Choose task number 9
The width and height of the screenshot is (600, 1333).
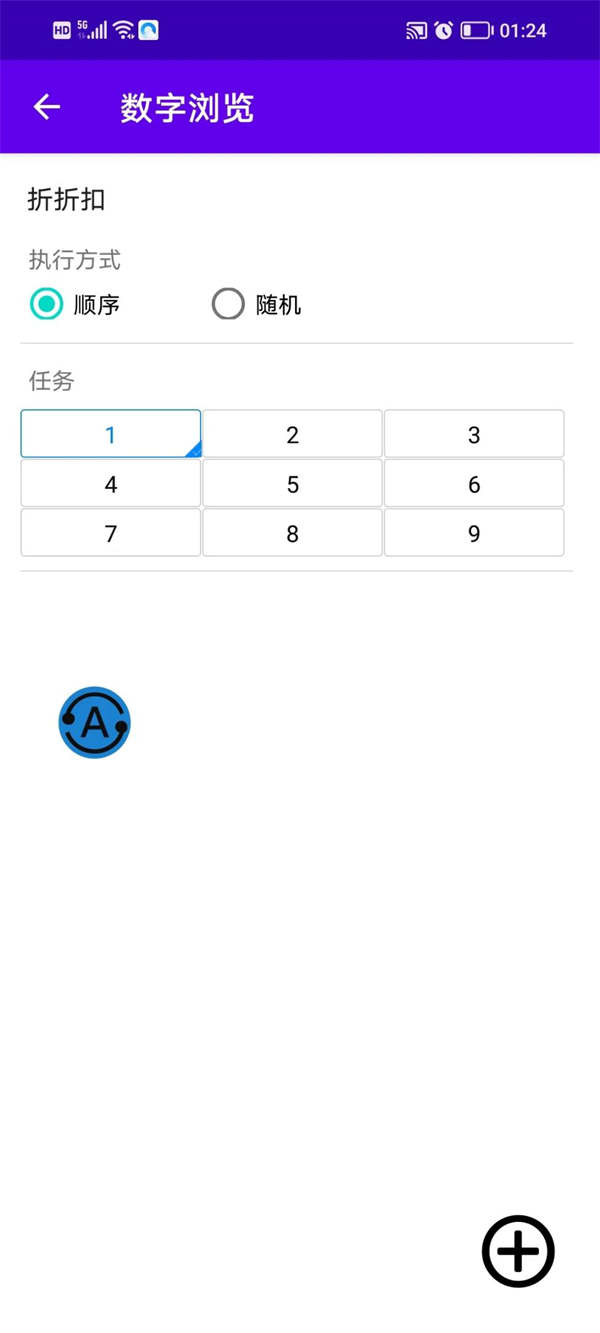474,533
